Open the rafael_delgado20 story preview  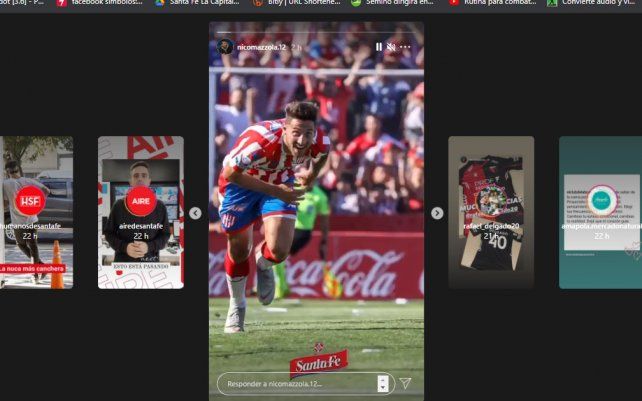[x=490, y=212]
